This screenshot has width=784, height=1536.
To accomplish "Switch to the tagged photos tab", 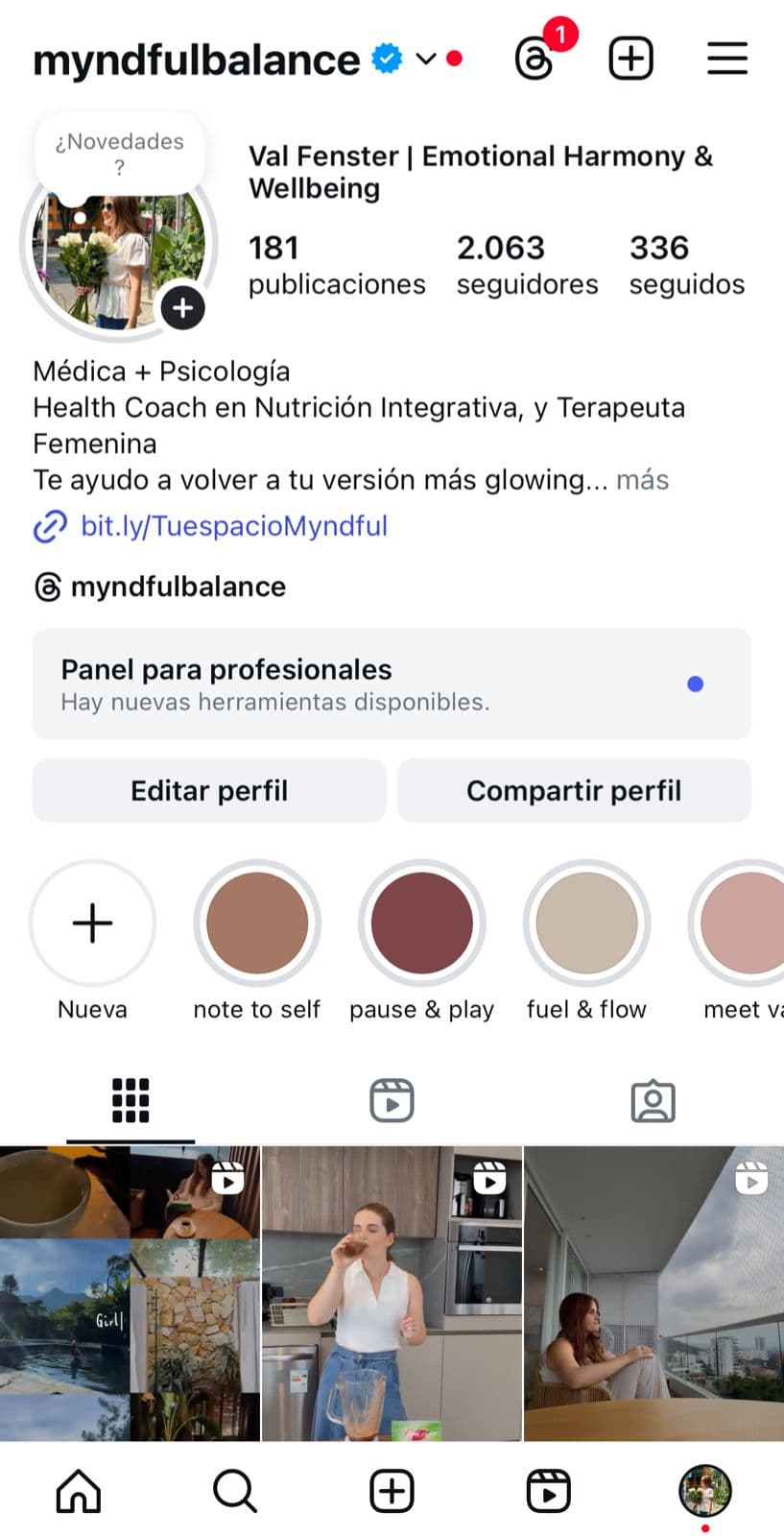I will click(x=653, y=1101).
